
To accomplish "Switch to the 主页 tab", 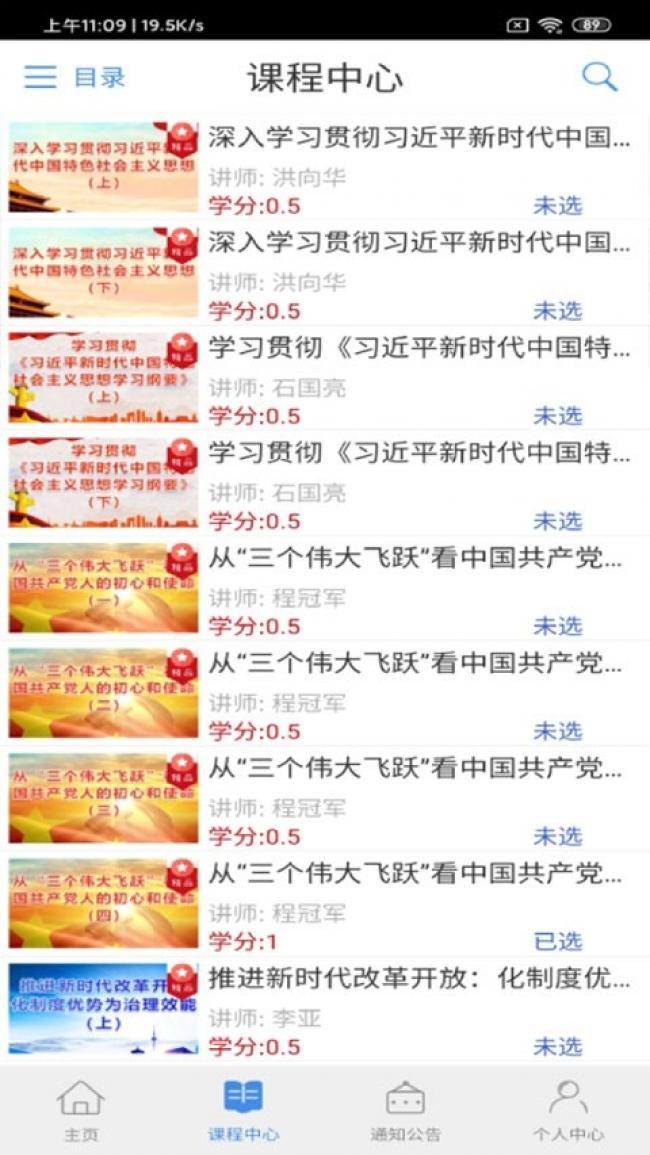I will [x=81, y=1110].
